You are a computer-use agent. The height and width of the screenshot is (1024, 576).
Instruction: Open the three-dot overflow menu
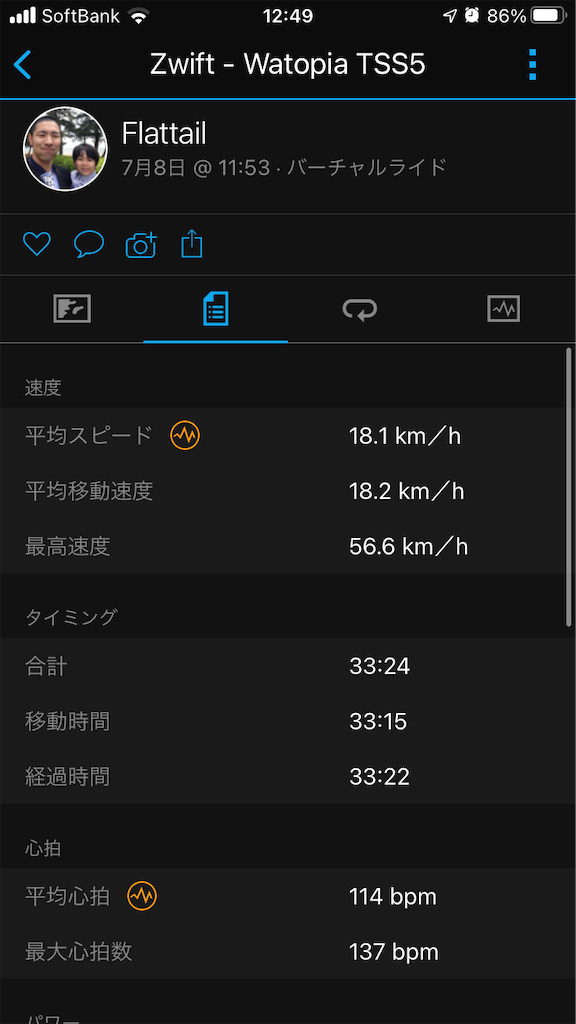[x=532, y=65]
